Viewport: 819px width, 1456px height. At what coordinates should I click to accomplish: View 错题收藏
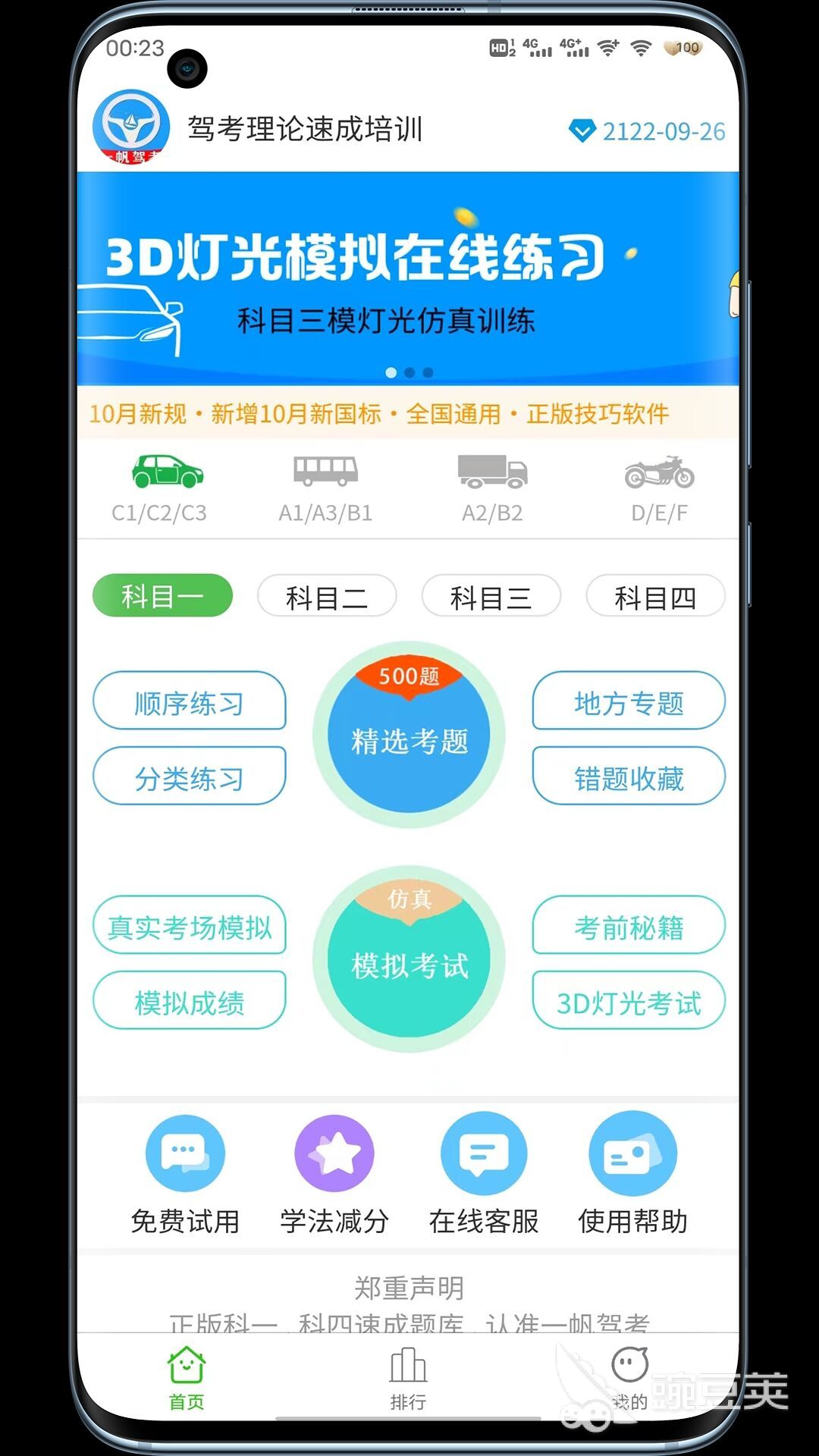[629, 777]
